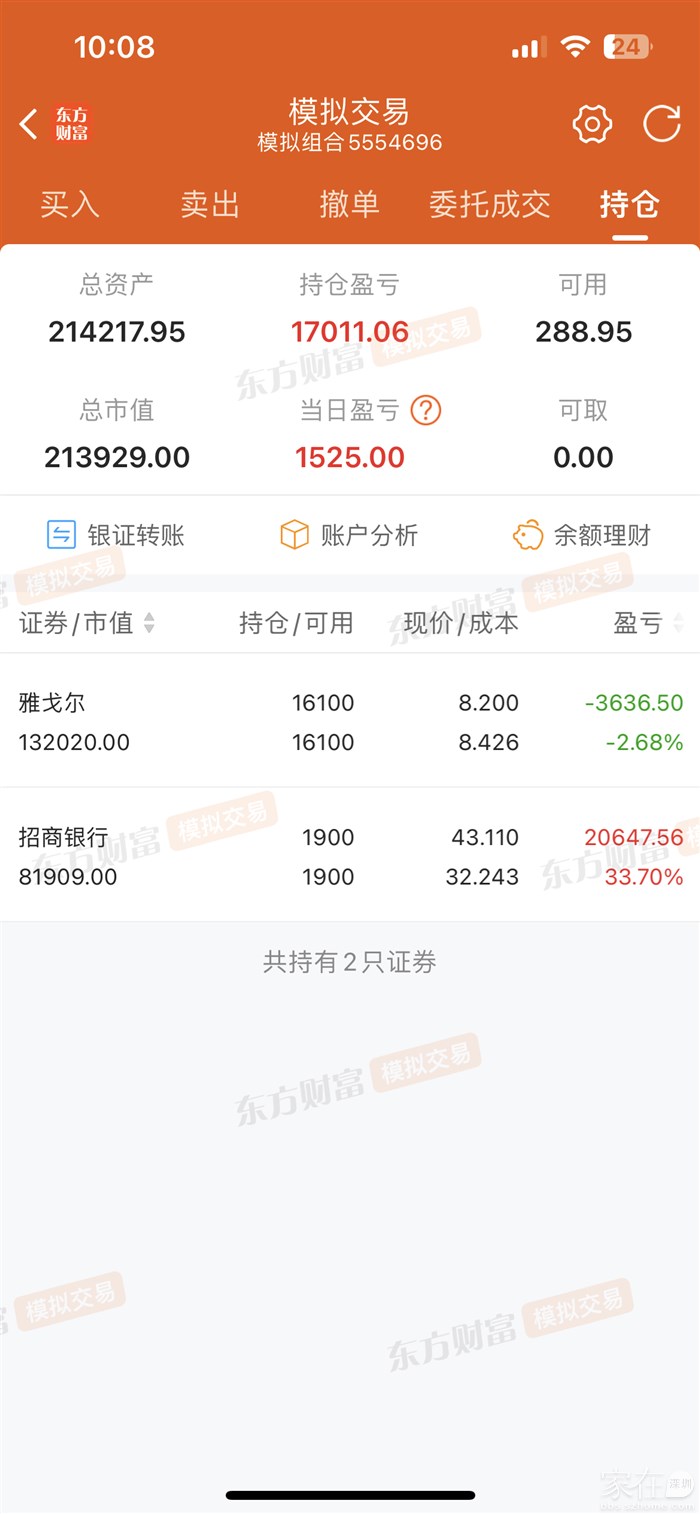This screenshot has width=700, height=1514.
Task: Open 余额理财
Action: [582, 536]
